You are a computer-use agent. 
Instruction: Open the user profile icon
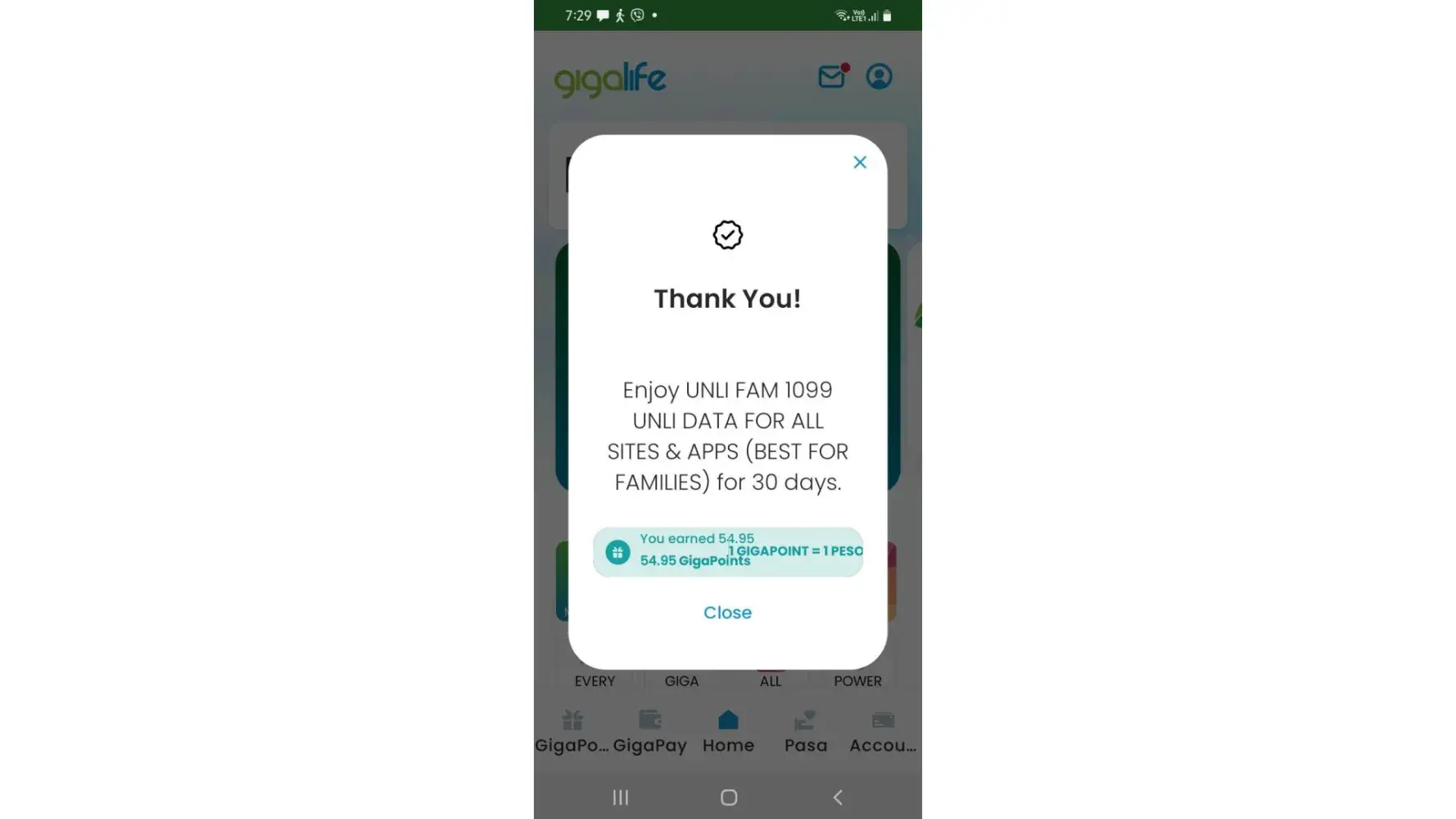pyautogui.click(x=879, y=76)
